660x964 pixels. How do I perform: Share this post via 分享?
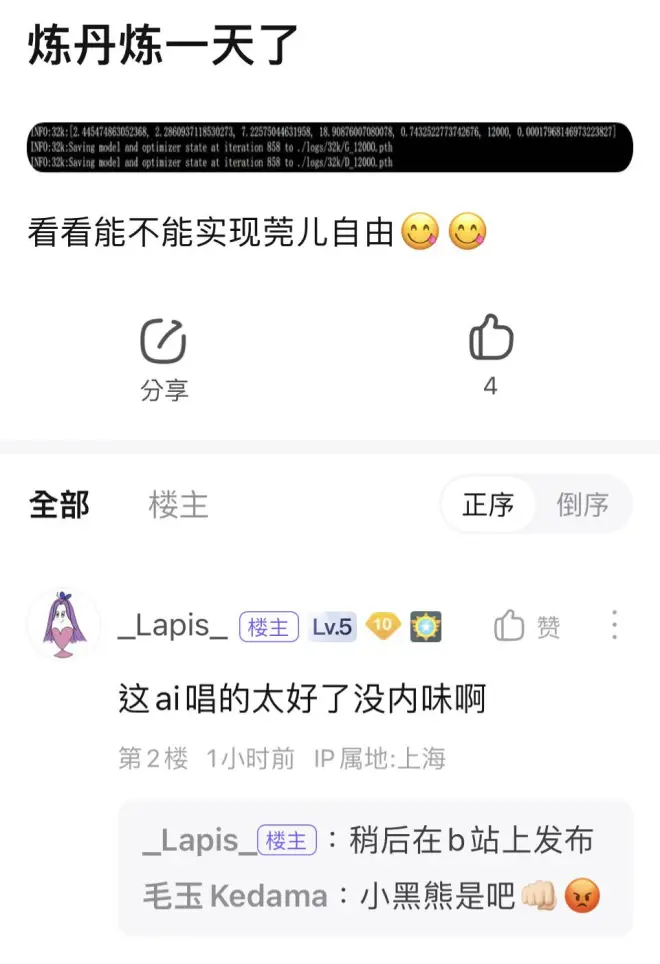tap(164, 358)
